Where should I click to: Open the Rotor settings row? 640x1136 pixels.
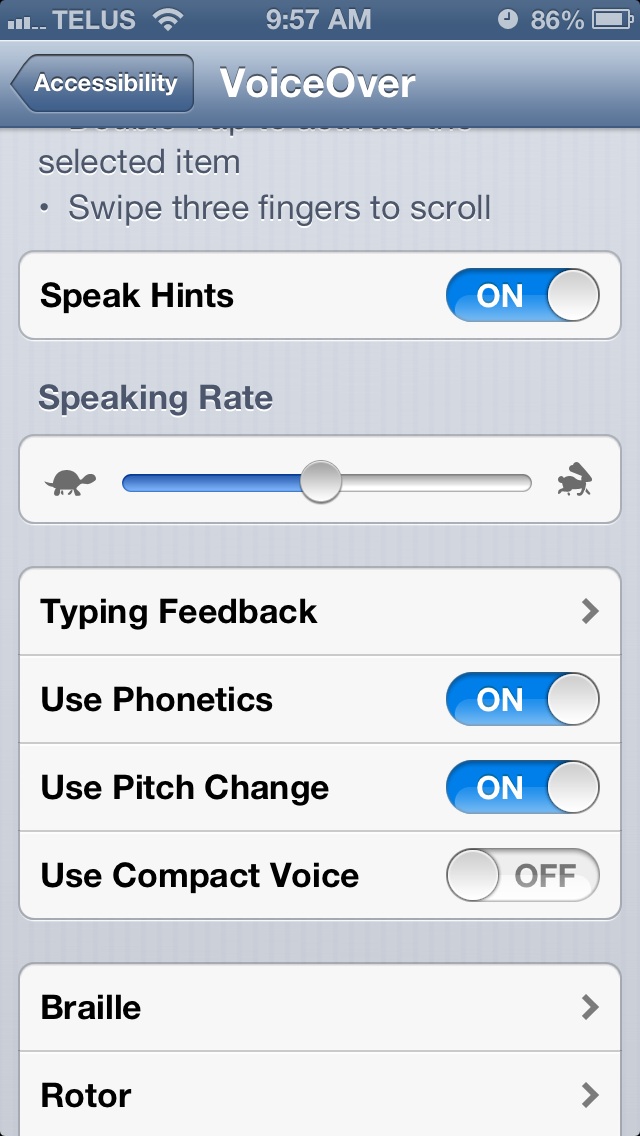[320, 1095]
